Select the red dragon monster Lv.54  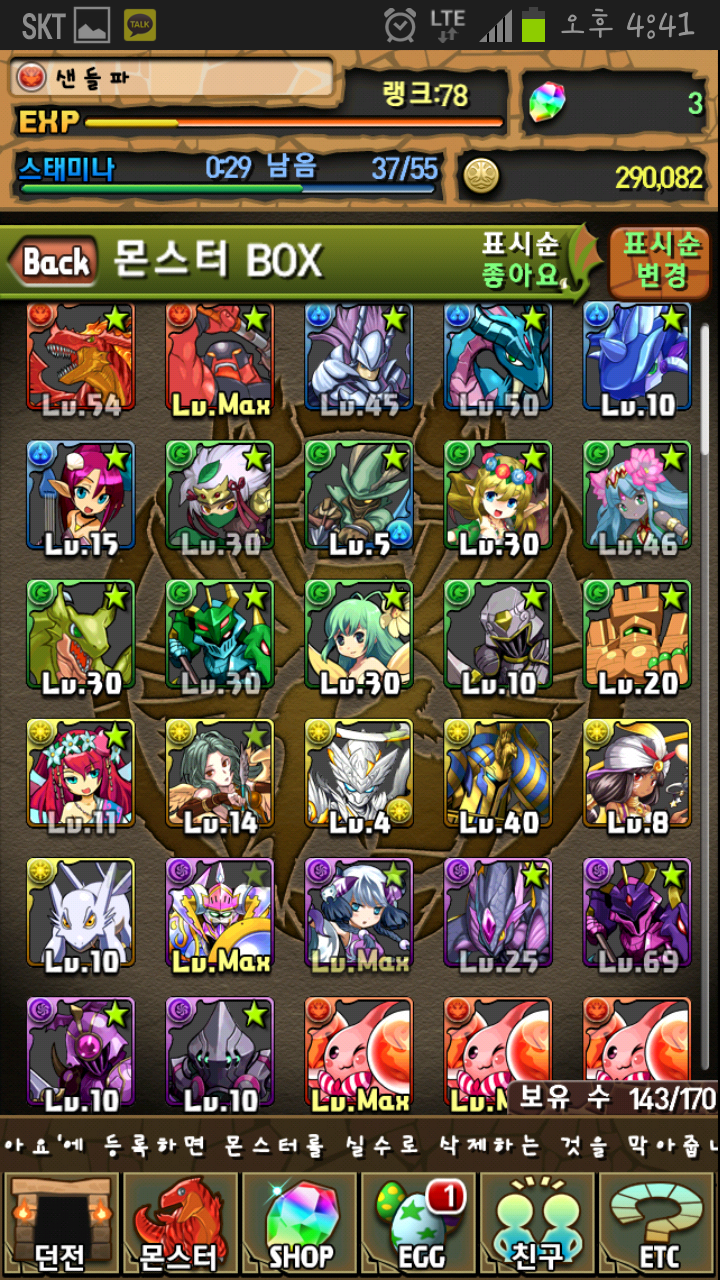coord(80,357)
